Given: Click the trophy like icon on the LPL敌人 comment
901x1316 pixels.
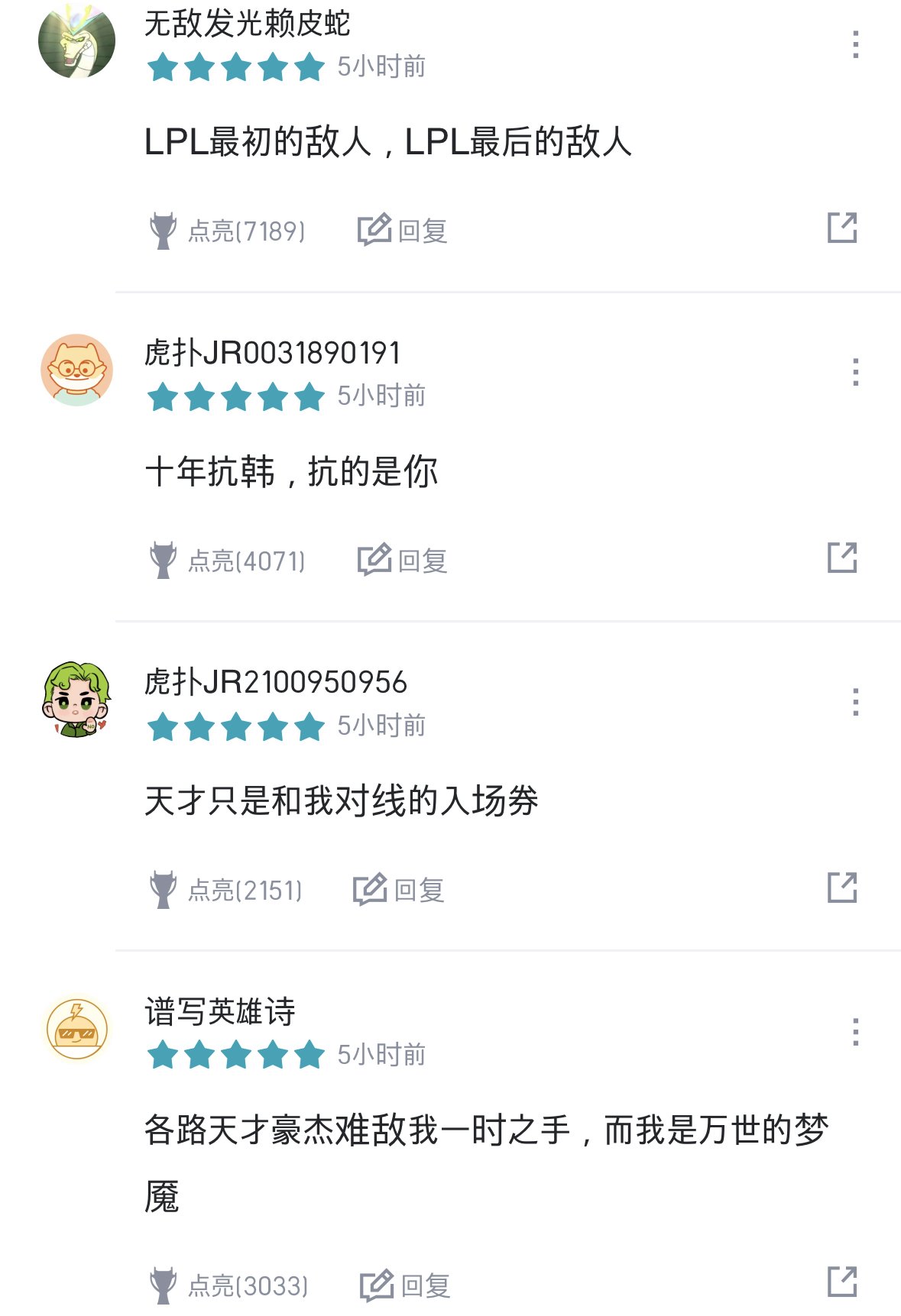Looking at the screenshot, I should [x=164, y=231].
